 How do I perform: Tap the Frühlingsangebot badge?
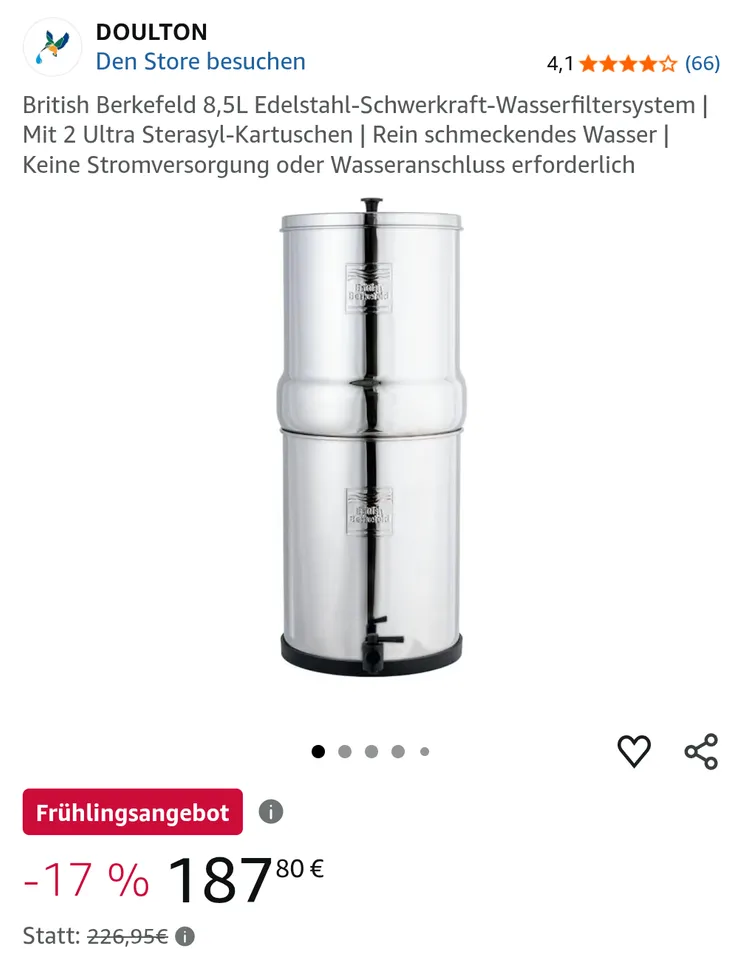point(132,812)
